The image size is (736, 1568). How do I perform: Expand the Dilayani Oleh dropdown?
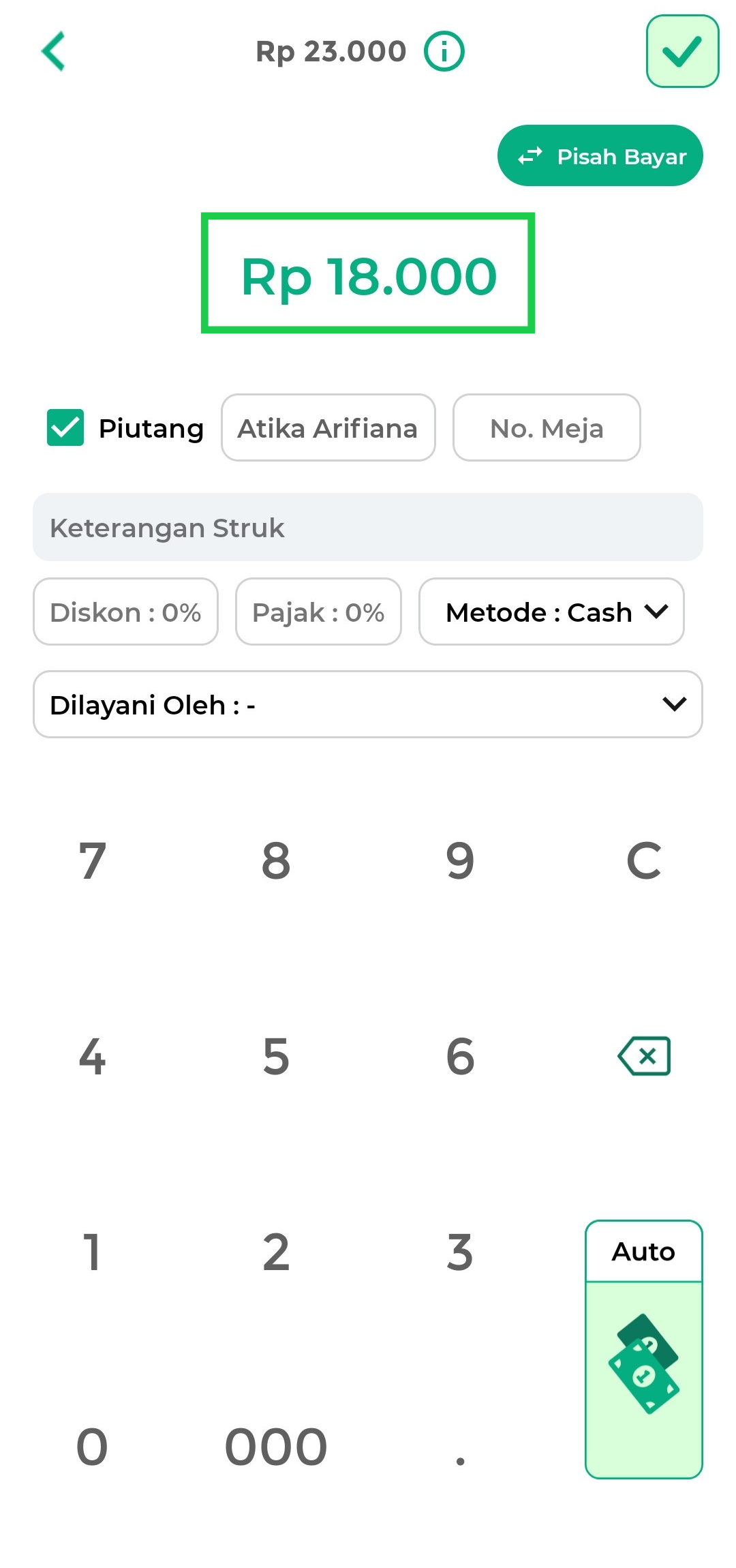368,704
